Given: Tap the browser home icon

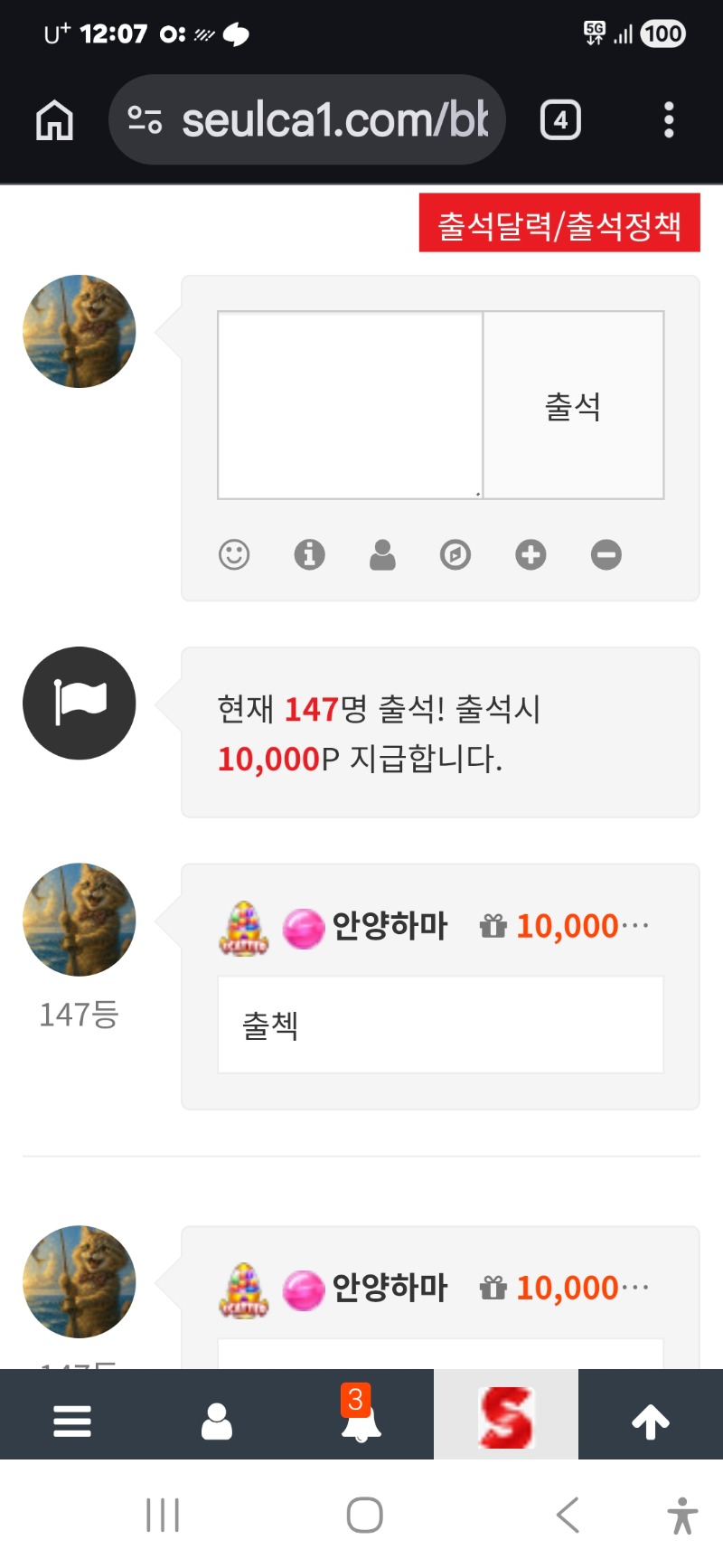Looking at the screenshot, I should (54, 120).
